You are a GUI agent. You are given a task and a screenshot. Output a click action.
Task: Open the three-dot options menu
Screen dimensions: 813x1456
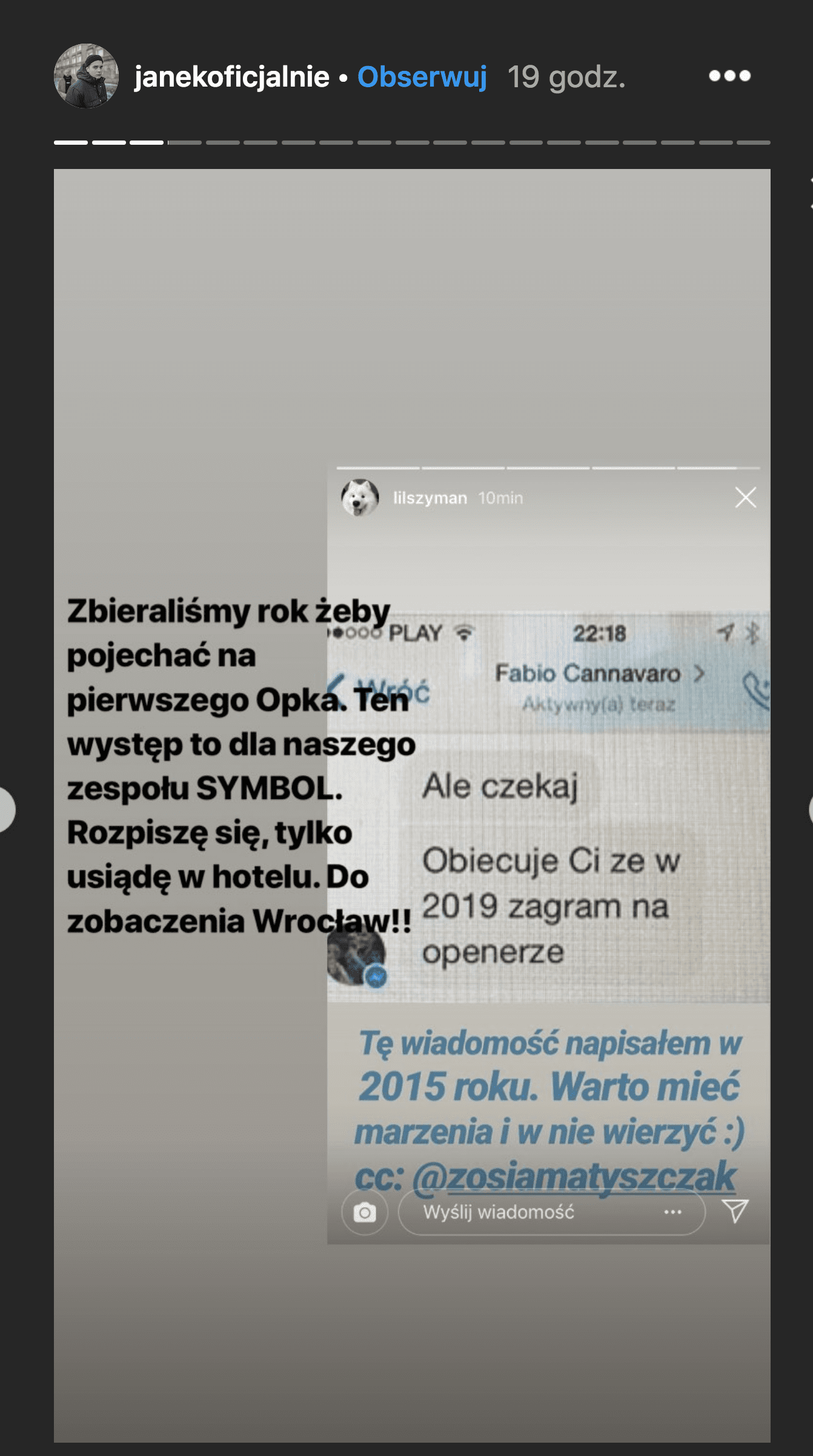tap(729, 76)
